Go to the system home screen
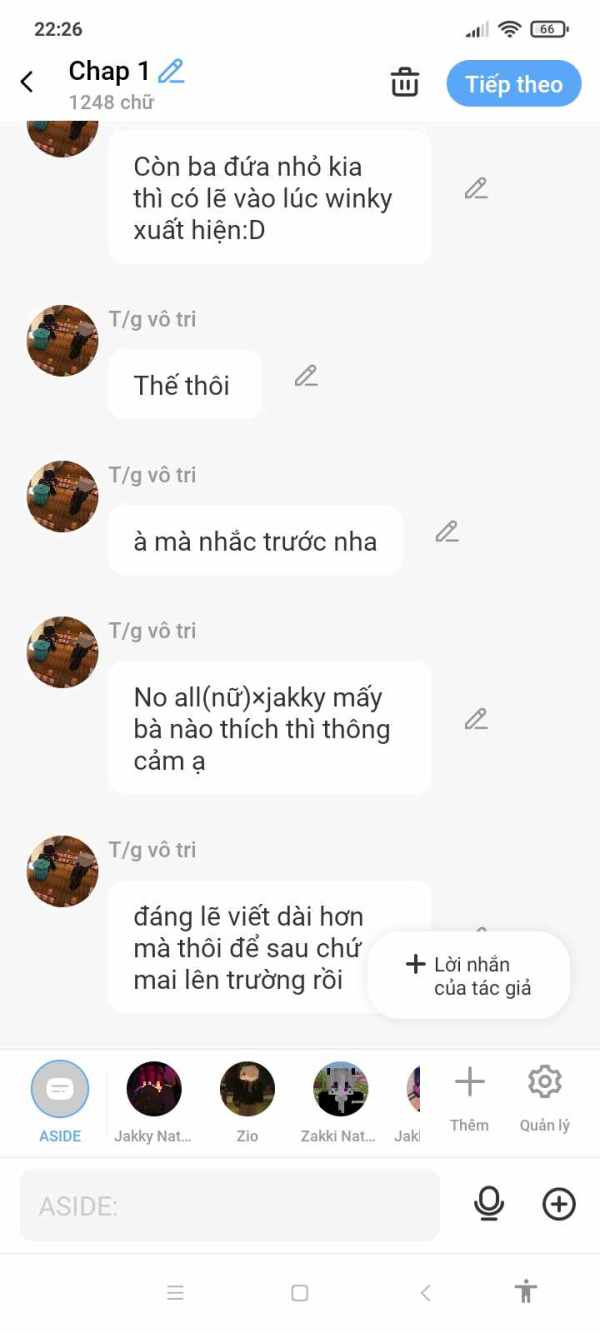The image size is (600, 1333). pyautogui.click(x=299, y=1293)
